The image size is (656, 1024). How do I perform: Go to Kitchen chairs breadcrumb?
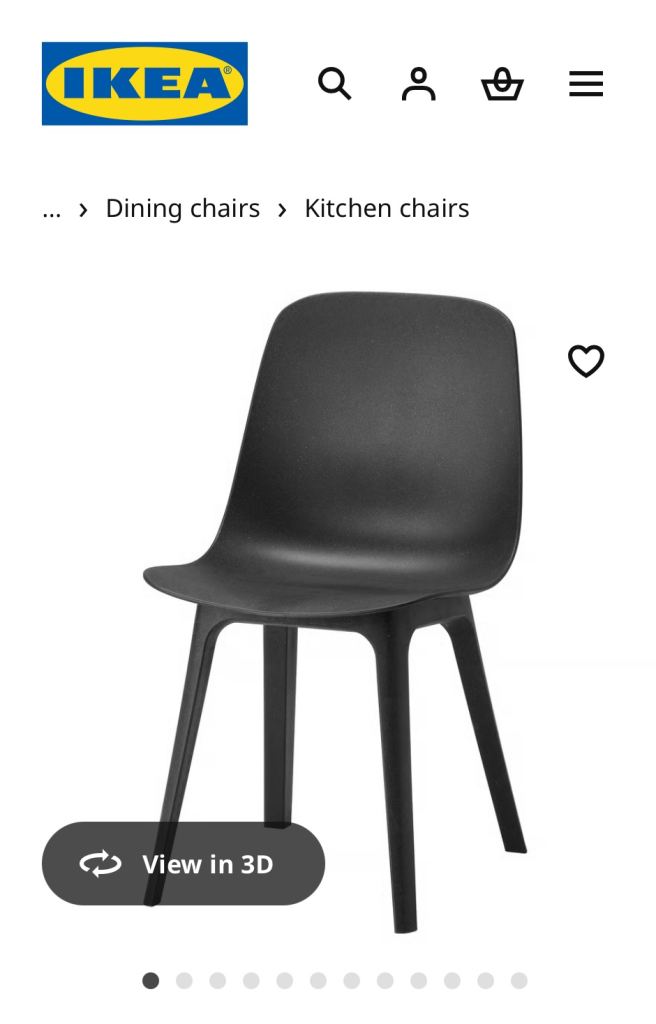click(x=386, y=209)
